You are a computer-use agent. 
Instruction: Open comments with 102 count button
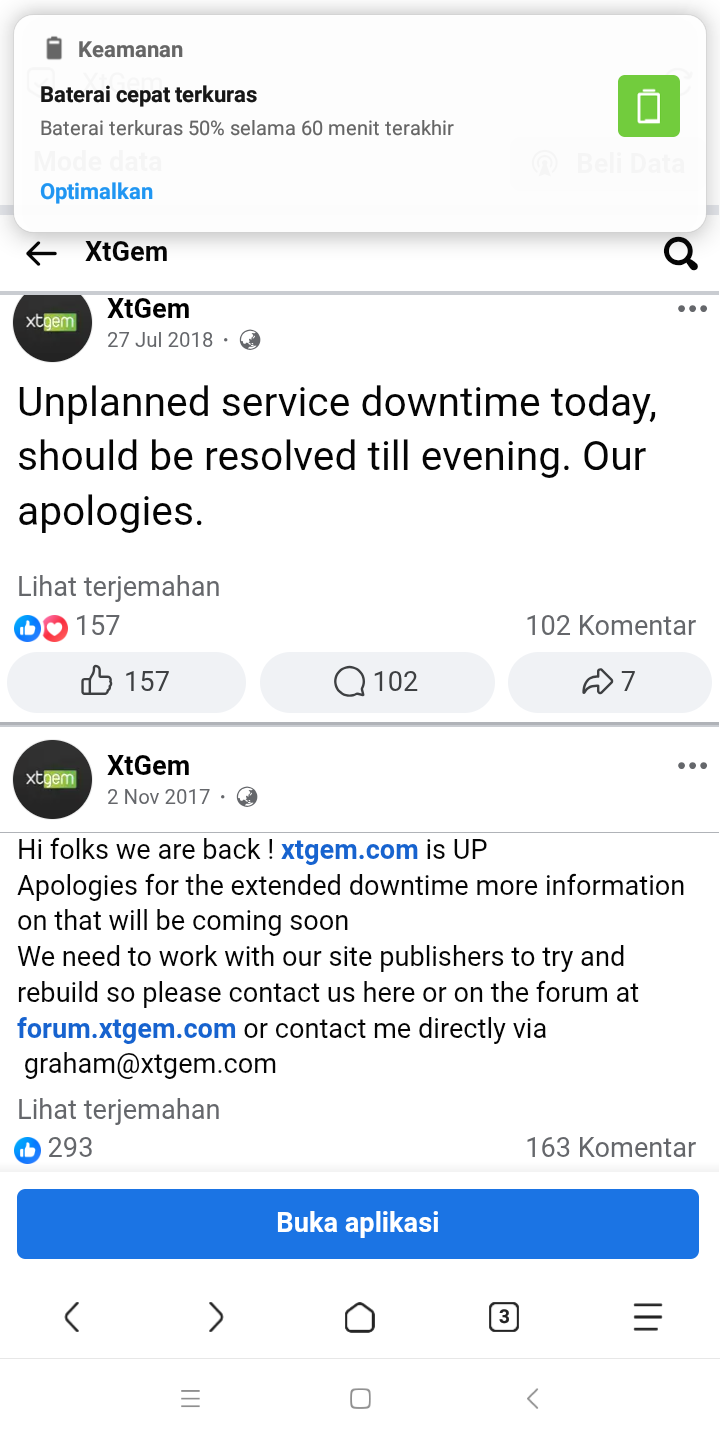click(x=377, y=682)
